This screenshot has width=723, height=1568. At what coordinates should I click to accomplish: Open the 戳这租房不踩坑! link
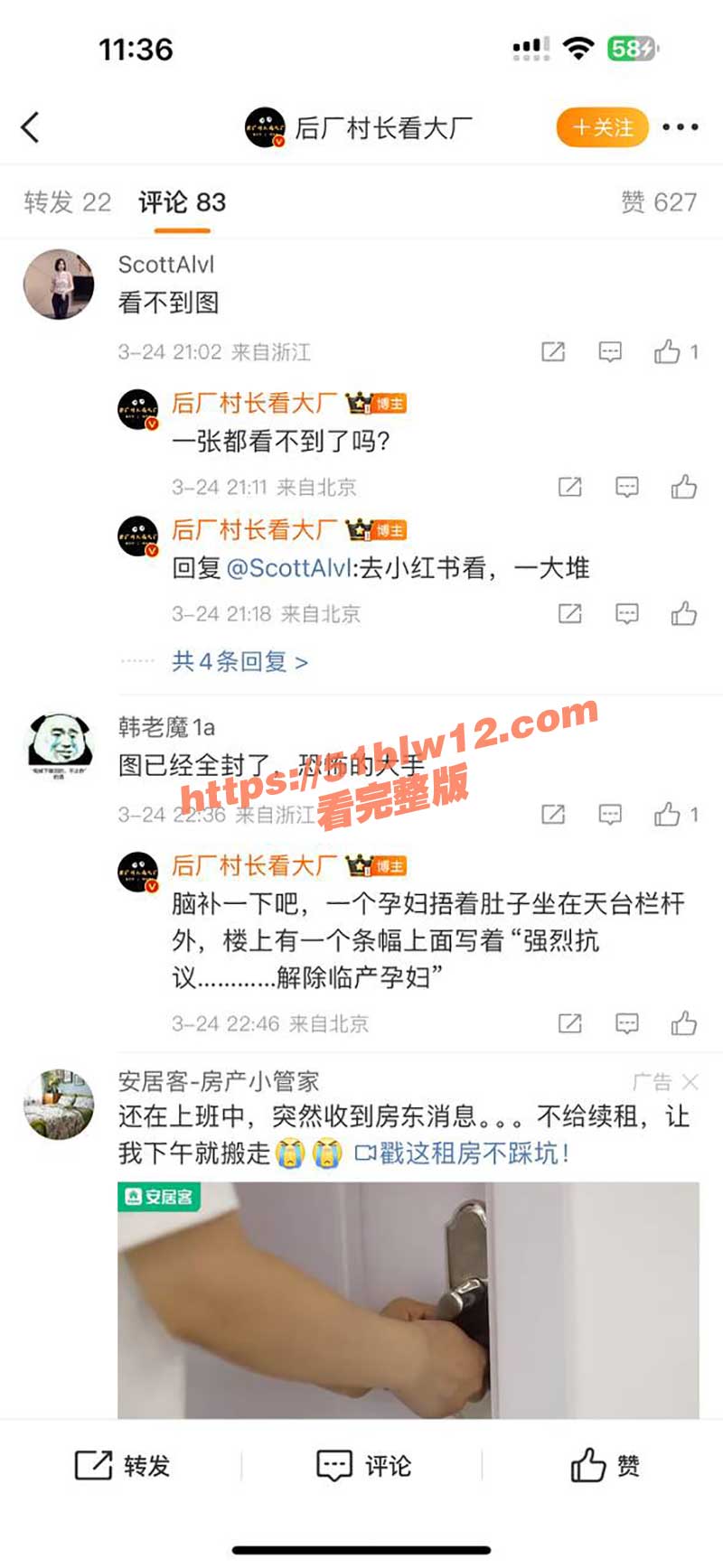click(463, 1153)
